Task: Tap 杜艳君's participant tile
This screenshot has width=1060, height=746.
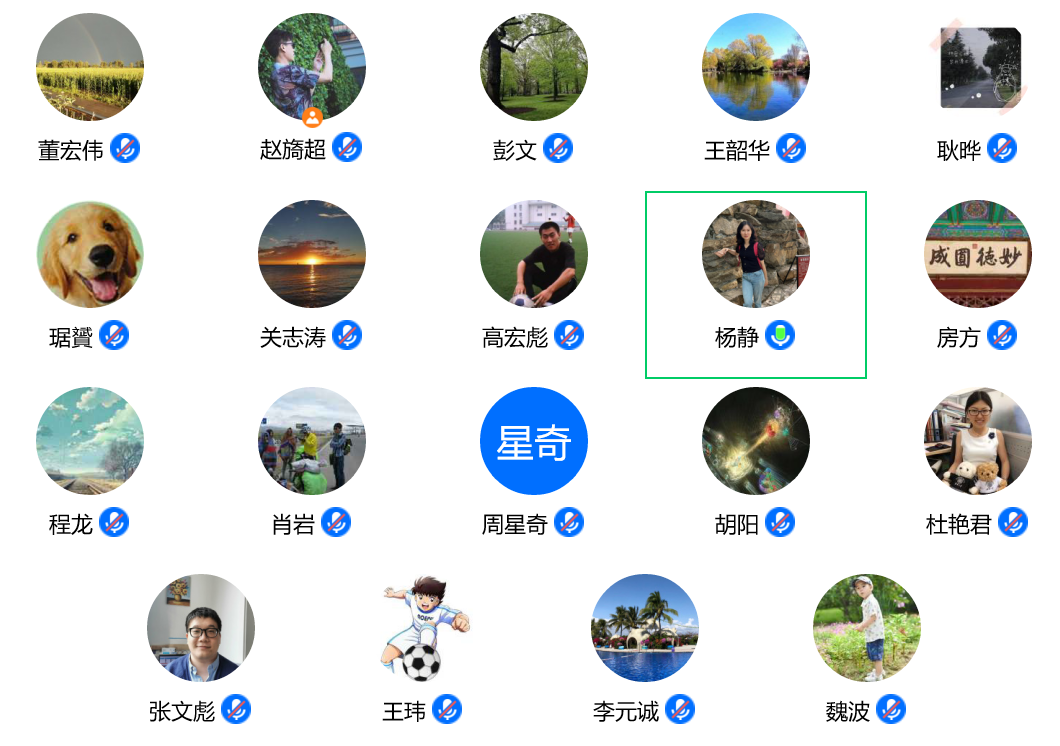Action: tap(978, 441)
